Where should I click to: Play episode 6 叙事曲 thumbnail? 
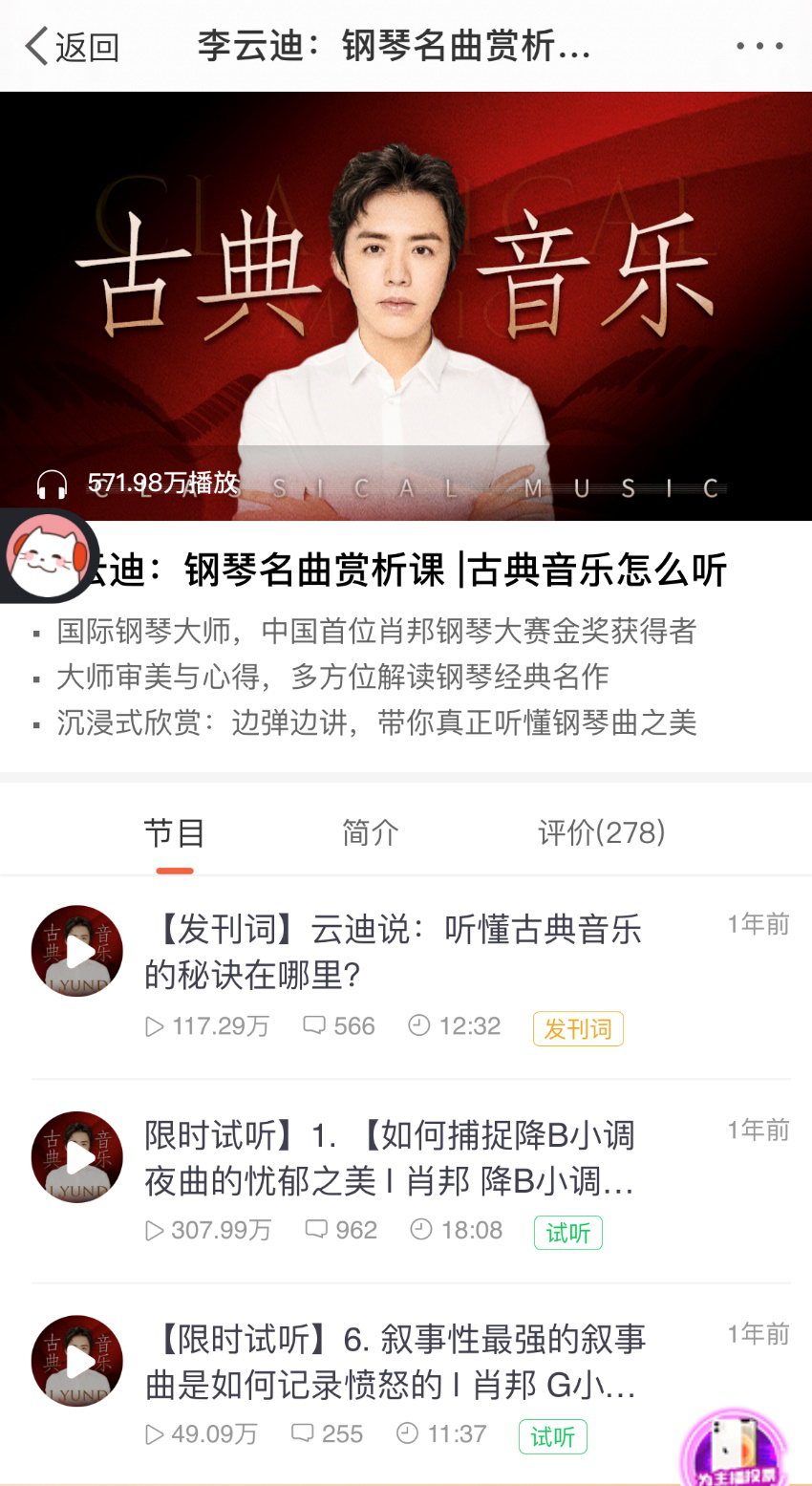(77, 1361)
